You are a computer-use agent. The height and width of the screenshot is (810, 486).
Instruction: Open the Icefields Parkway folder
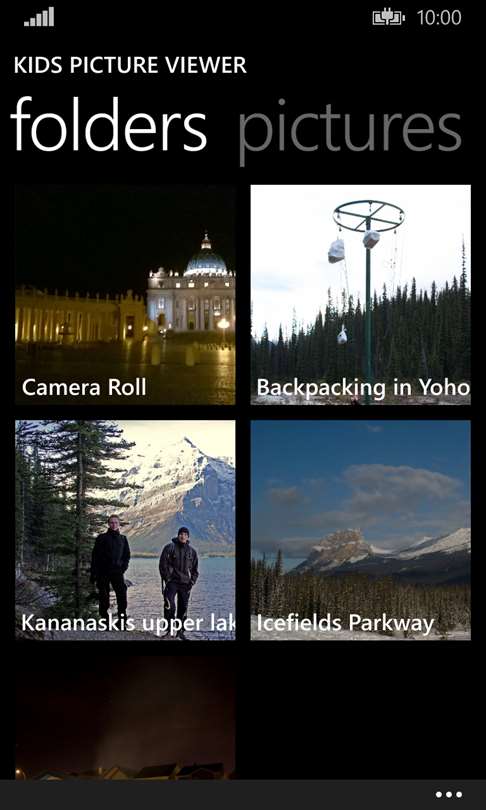[x=360, y=530]
